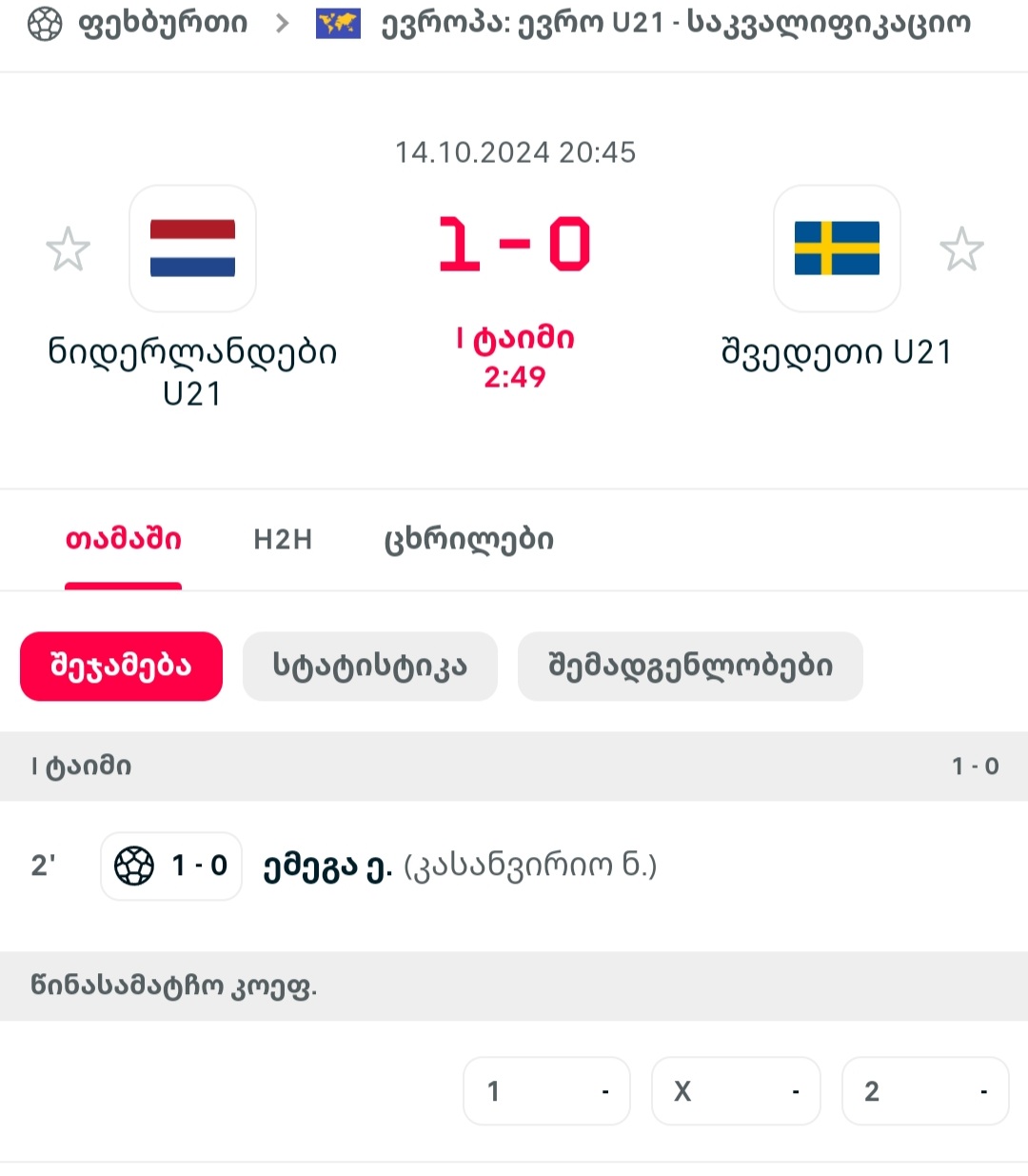Switch to the ცხრილები tab
The image size is (1028, 1176).
(x=468, y=540)
